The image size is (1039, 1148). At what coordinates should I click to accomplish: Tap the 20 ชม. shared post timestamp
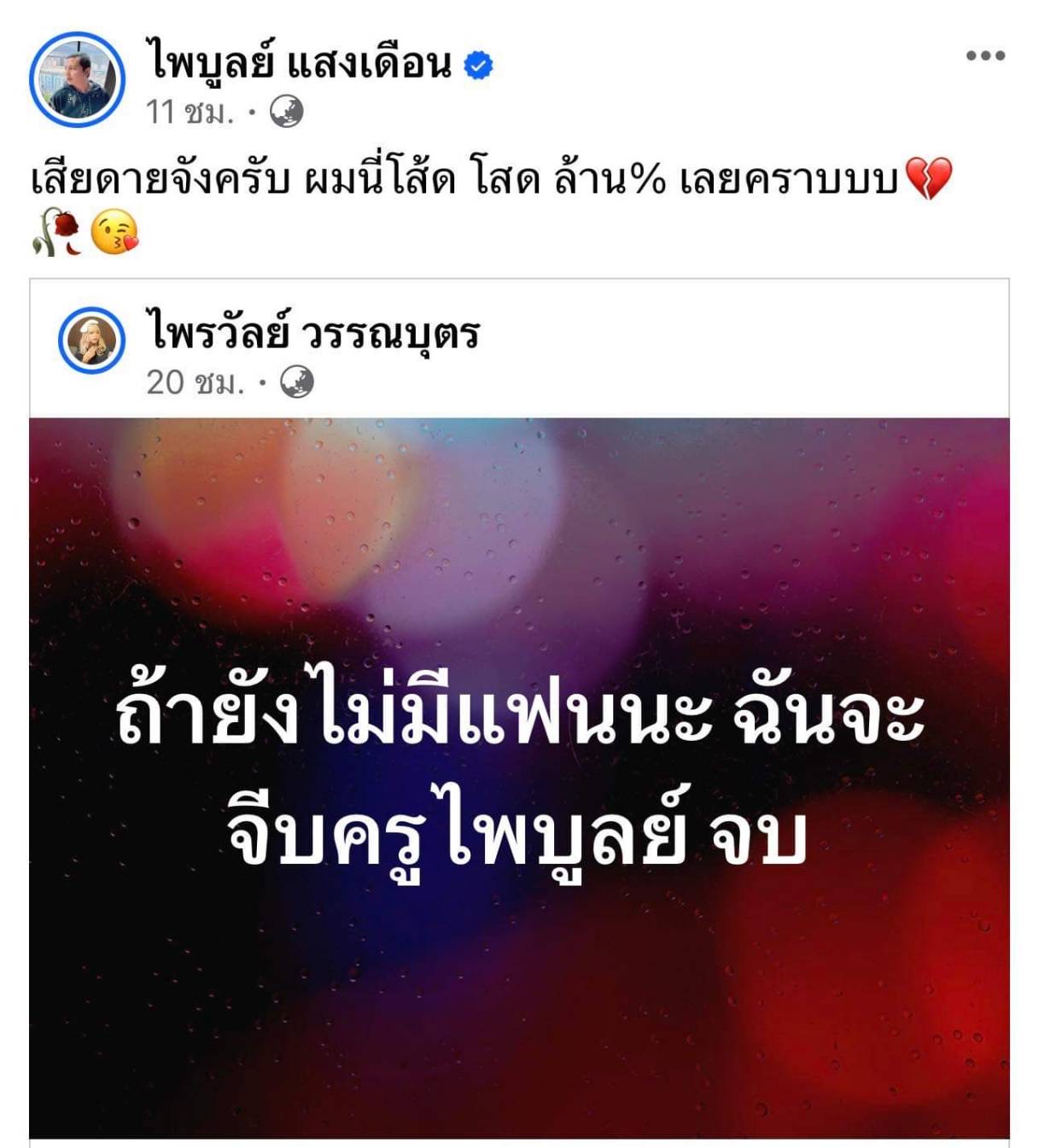click(x=195, y=382)
